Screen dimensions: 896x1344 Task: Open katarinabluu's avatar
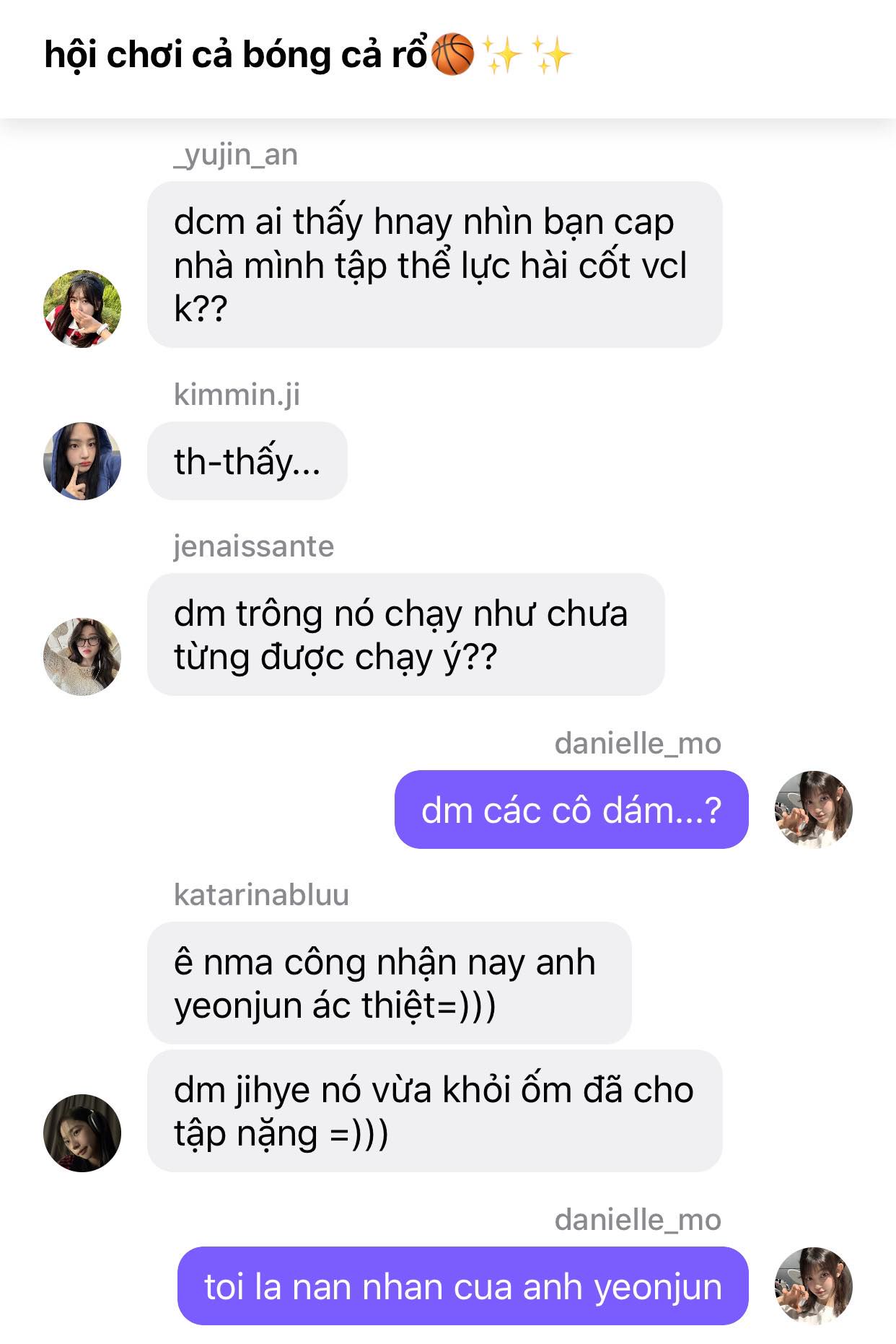point(82,1133)
